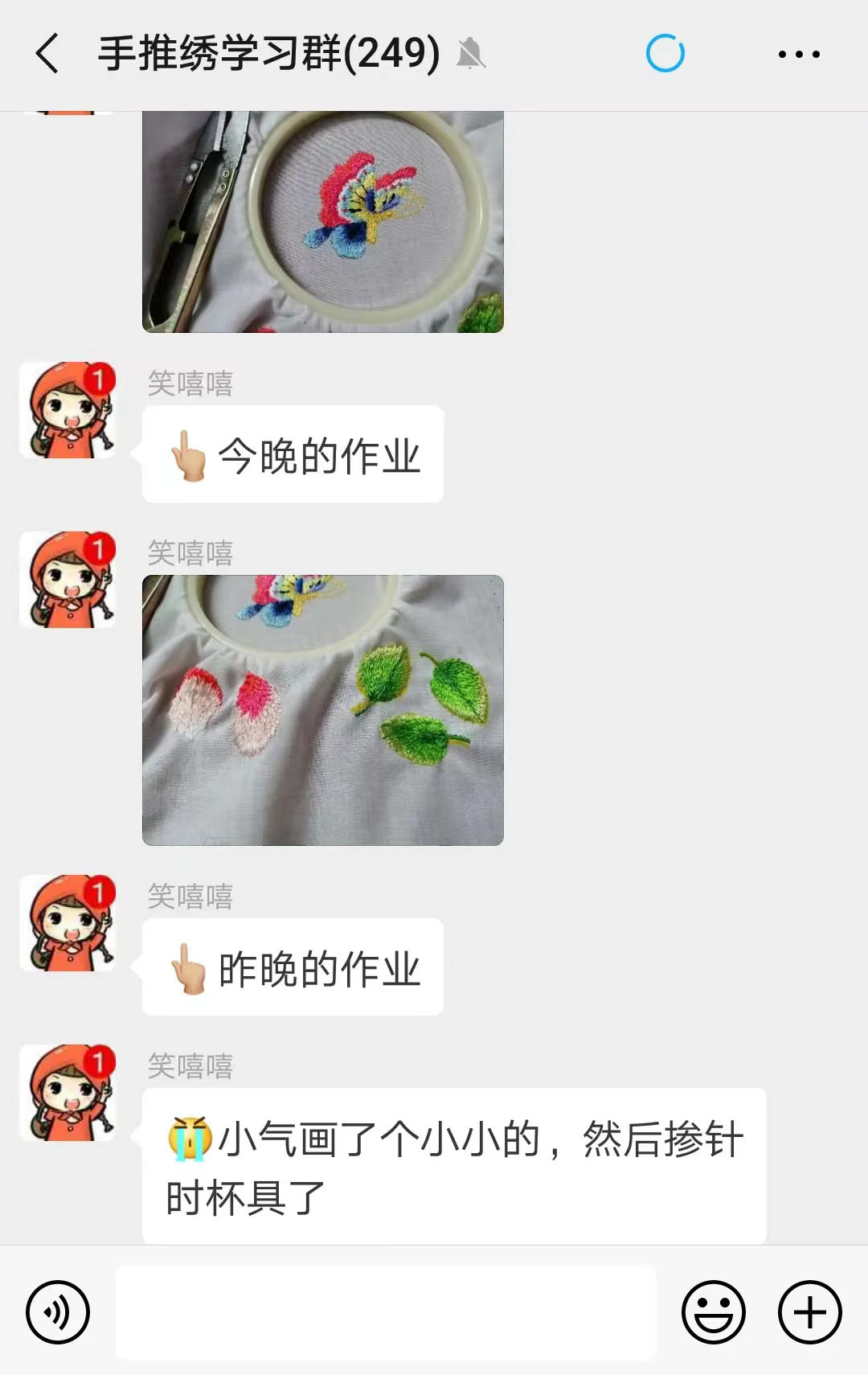Viewport: 868px width, 1375px height.
Task: Open the plus attachment menu
Action: pyautogui.click(x=809, y=1311)
